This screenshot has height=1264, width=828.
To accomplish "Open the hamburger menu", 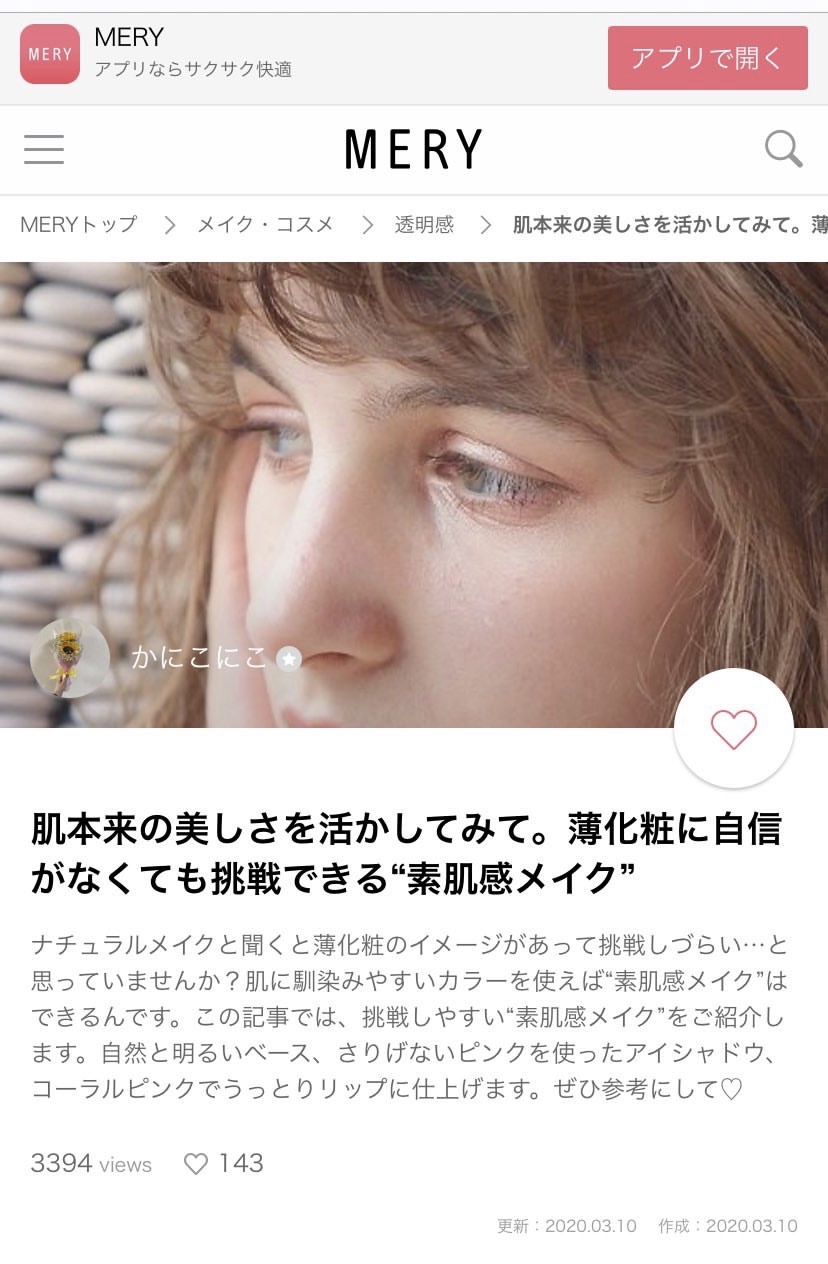I will pyautogui.click(x=44, y=150).
